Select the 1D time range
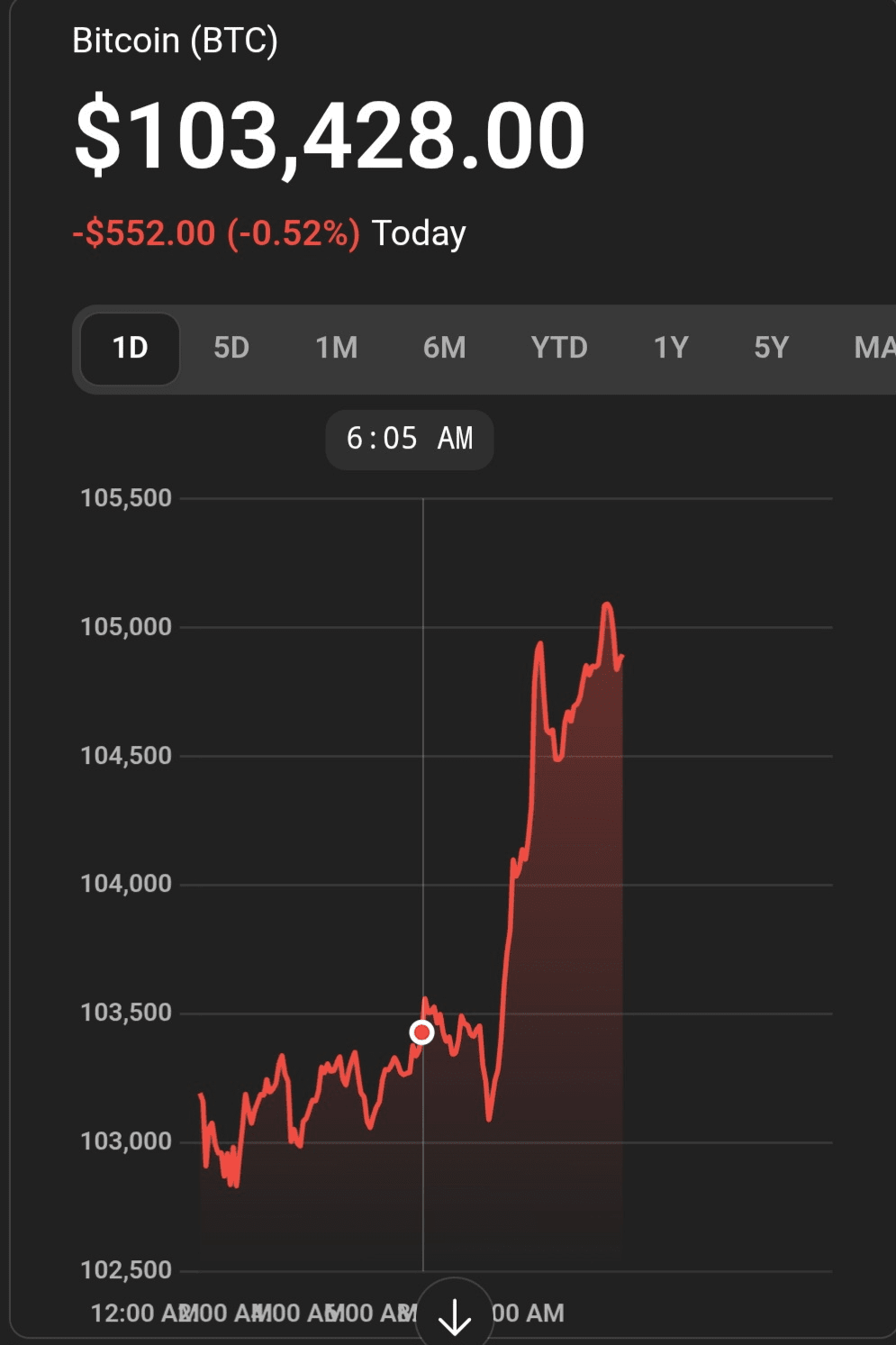 click(130, 349)
